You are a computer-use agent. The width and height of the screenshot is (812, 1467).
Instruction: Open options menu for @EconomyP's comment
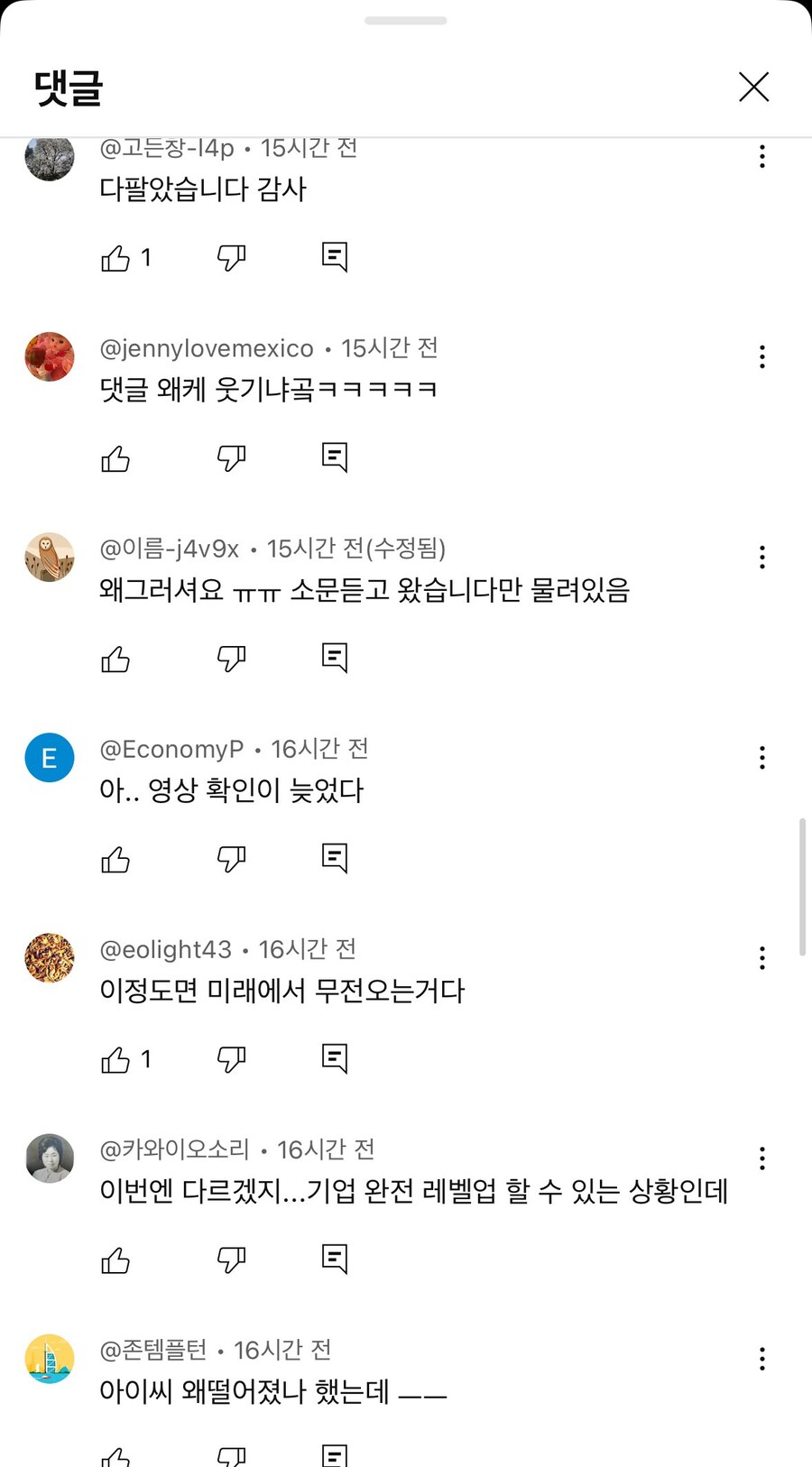pos(762,758)
